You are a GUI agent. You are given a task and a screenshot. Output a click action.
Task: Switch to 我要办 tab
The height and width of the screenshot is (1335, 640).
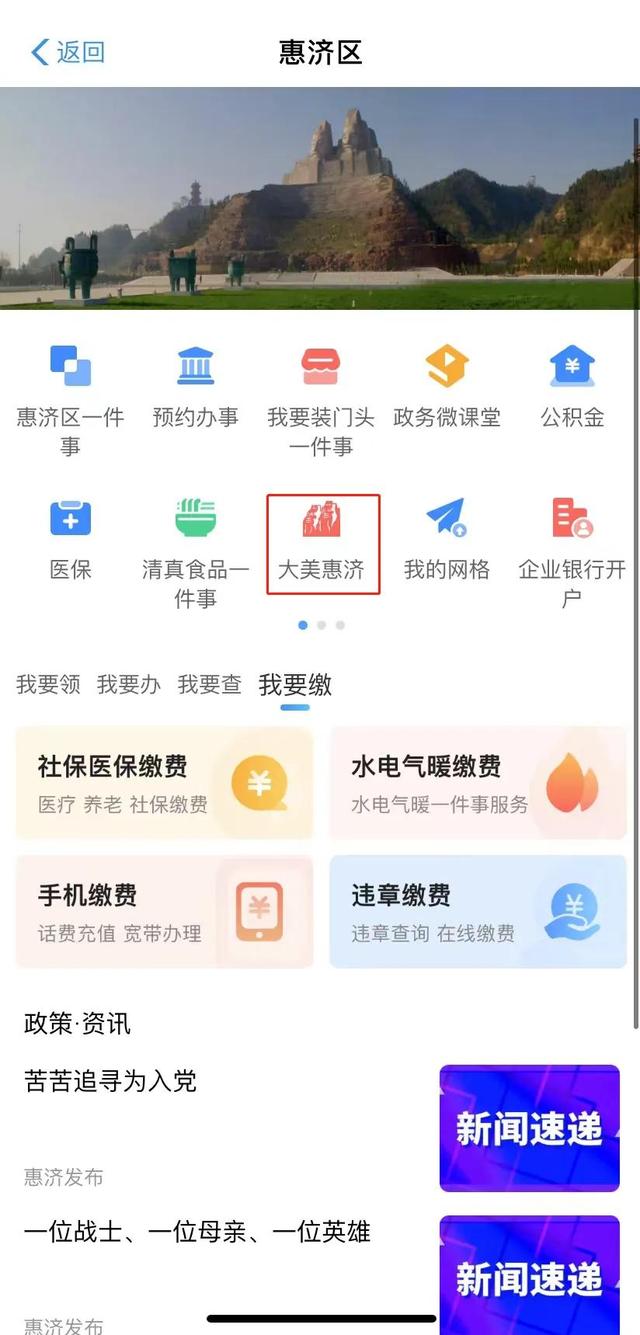click(129, 685)
